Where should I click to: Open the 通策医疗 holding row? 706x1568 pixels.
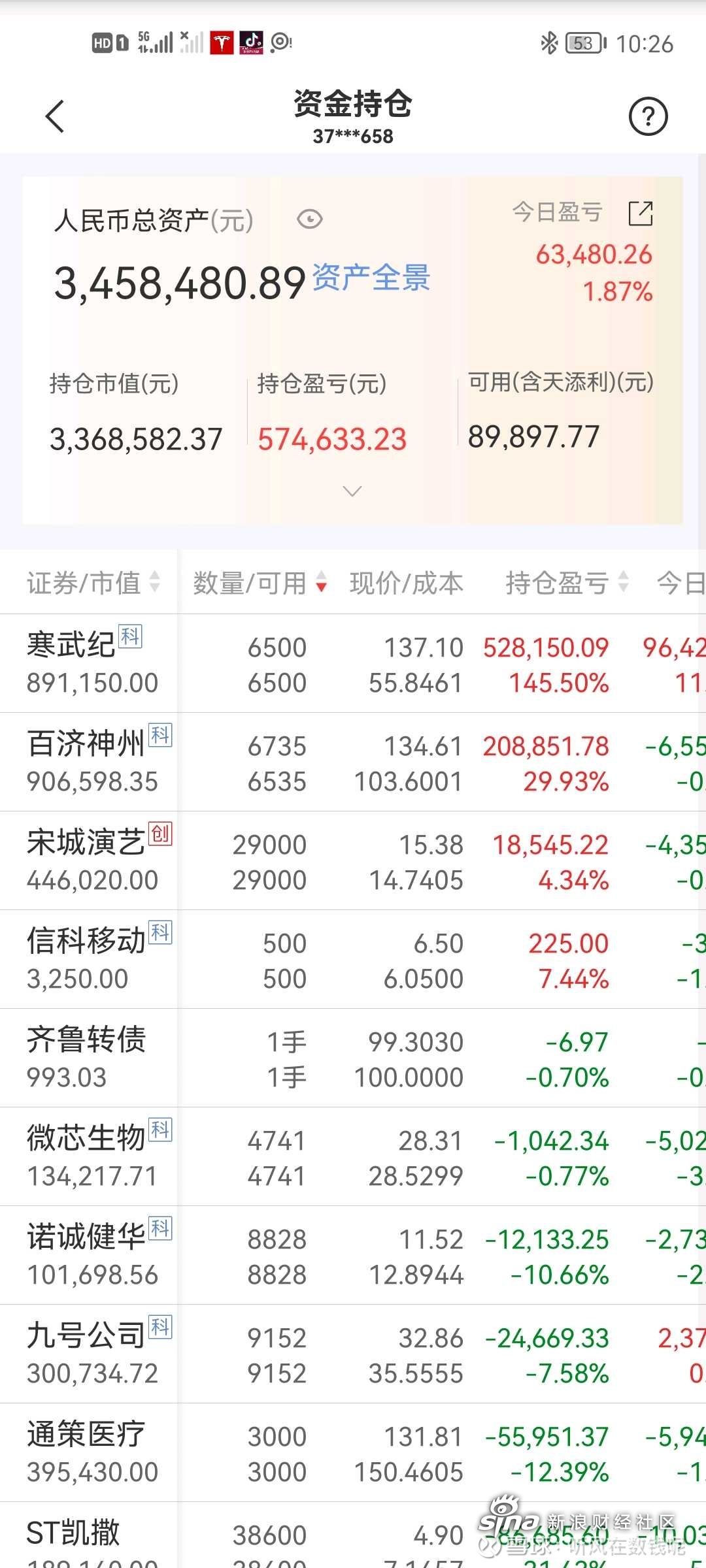pyautogui.click(x=353, y=1453)
